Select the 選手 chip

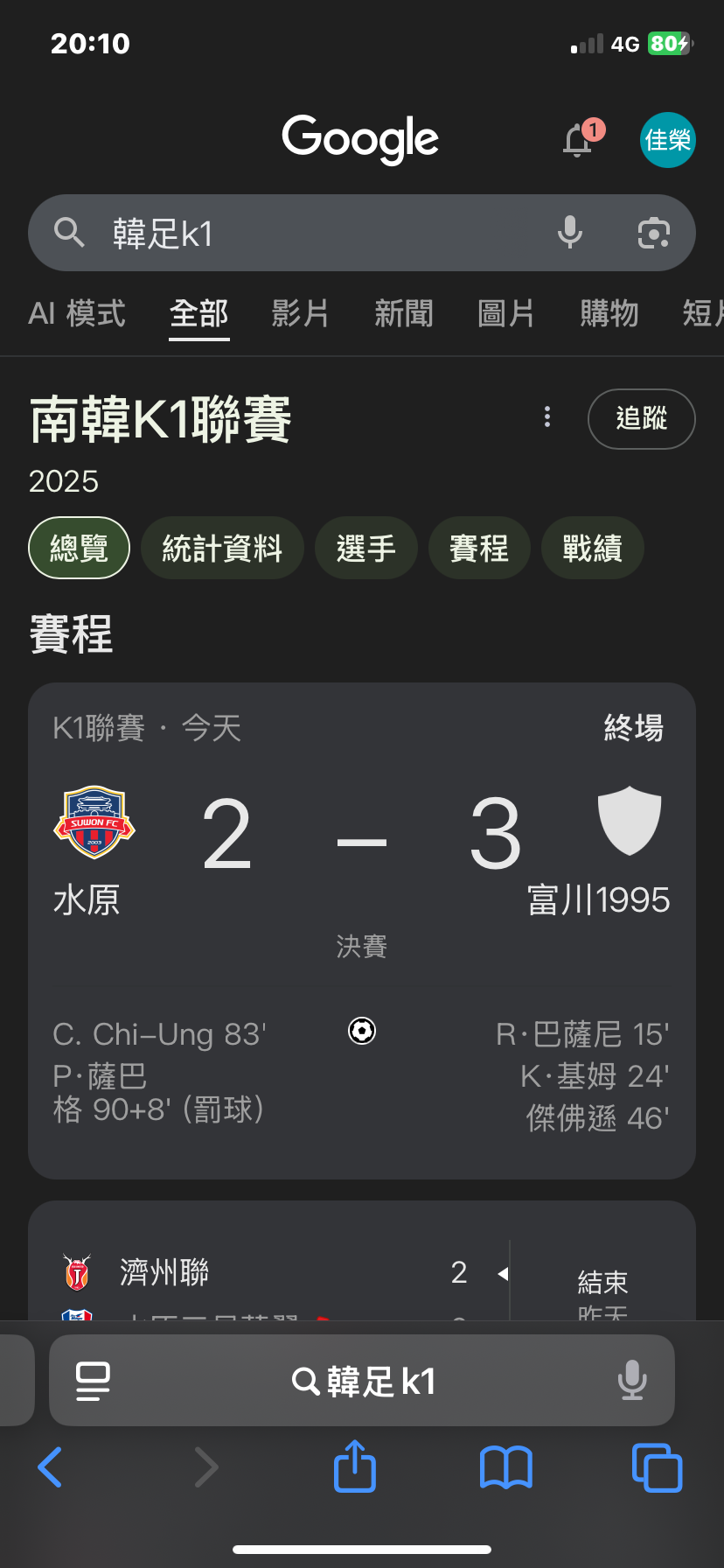(x=365, y=549)
